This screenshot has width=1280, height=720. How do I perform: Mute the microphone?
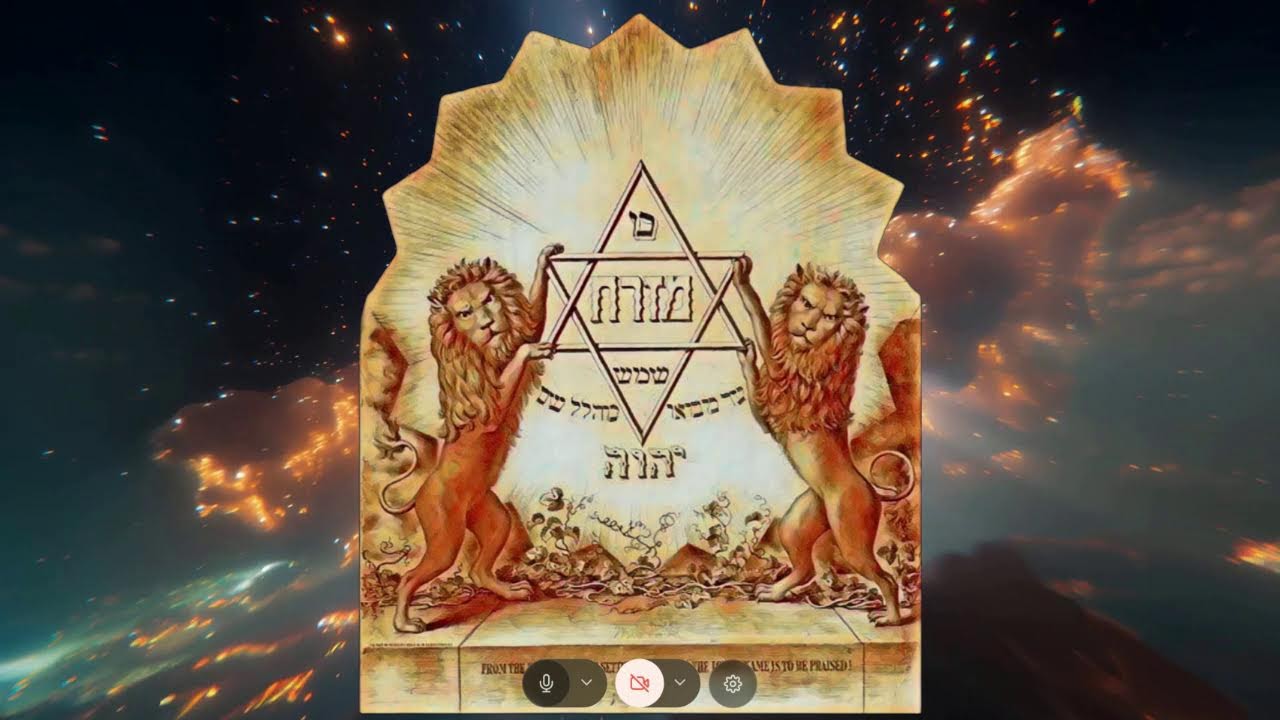click(546, 683)
